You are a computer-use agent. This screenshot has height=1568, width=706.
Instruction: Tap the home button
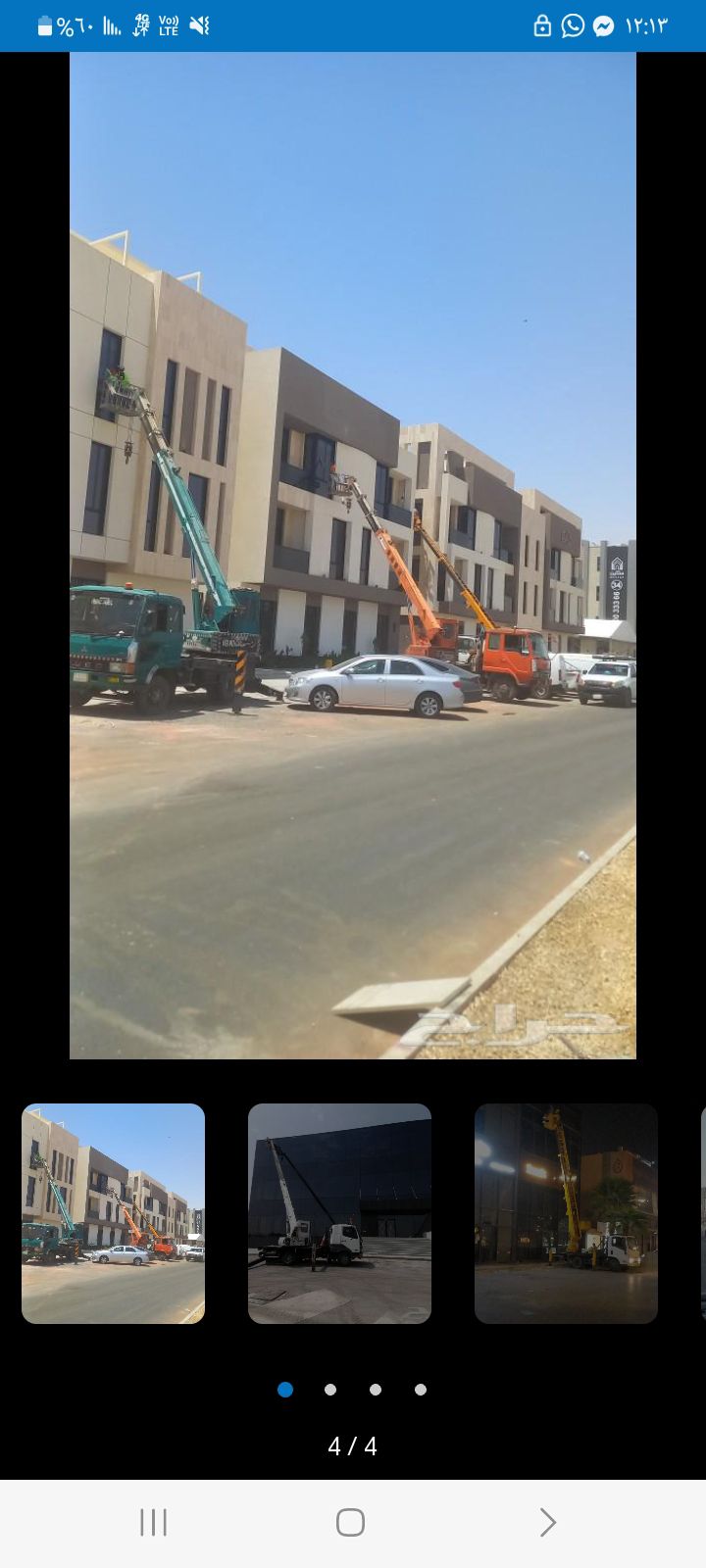[350, 1522]
